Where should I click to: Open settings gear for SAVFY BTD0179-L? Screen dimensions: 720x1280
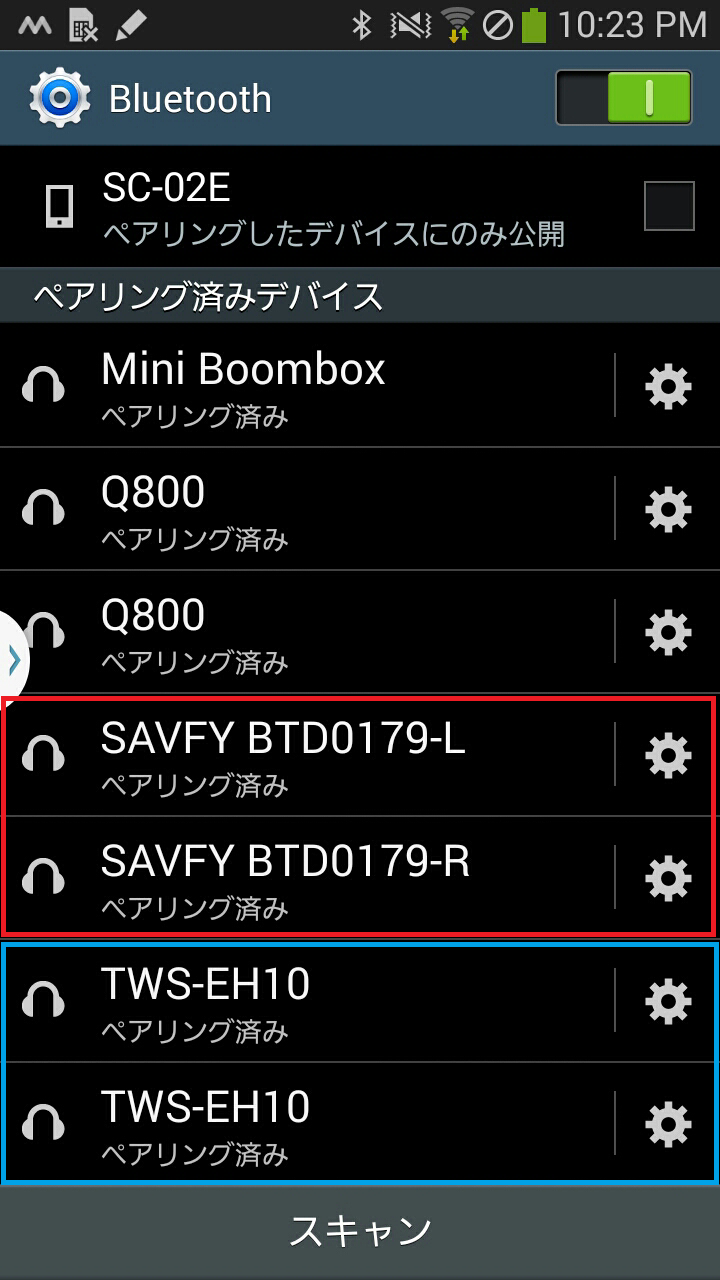click(668, 755)
